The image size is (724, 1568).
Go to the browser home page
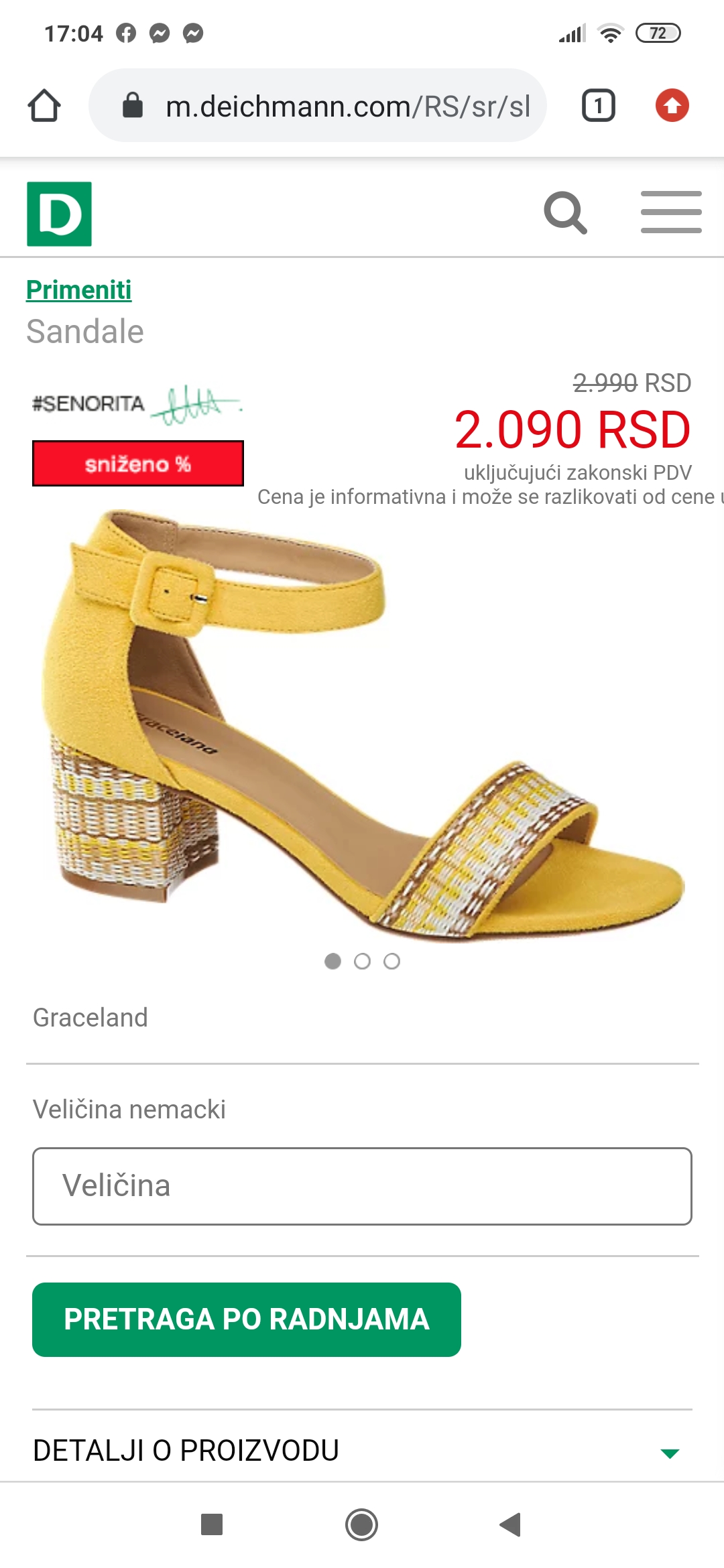(x=44, y=106)
